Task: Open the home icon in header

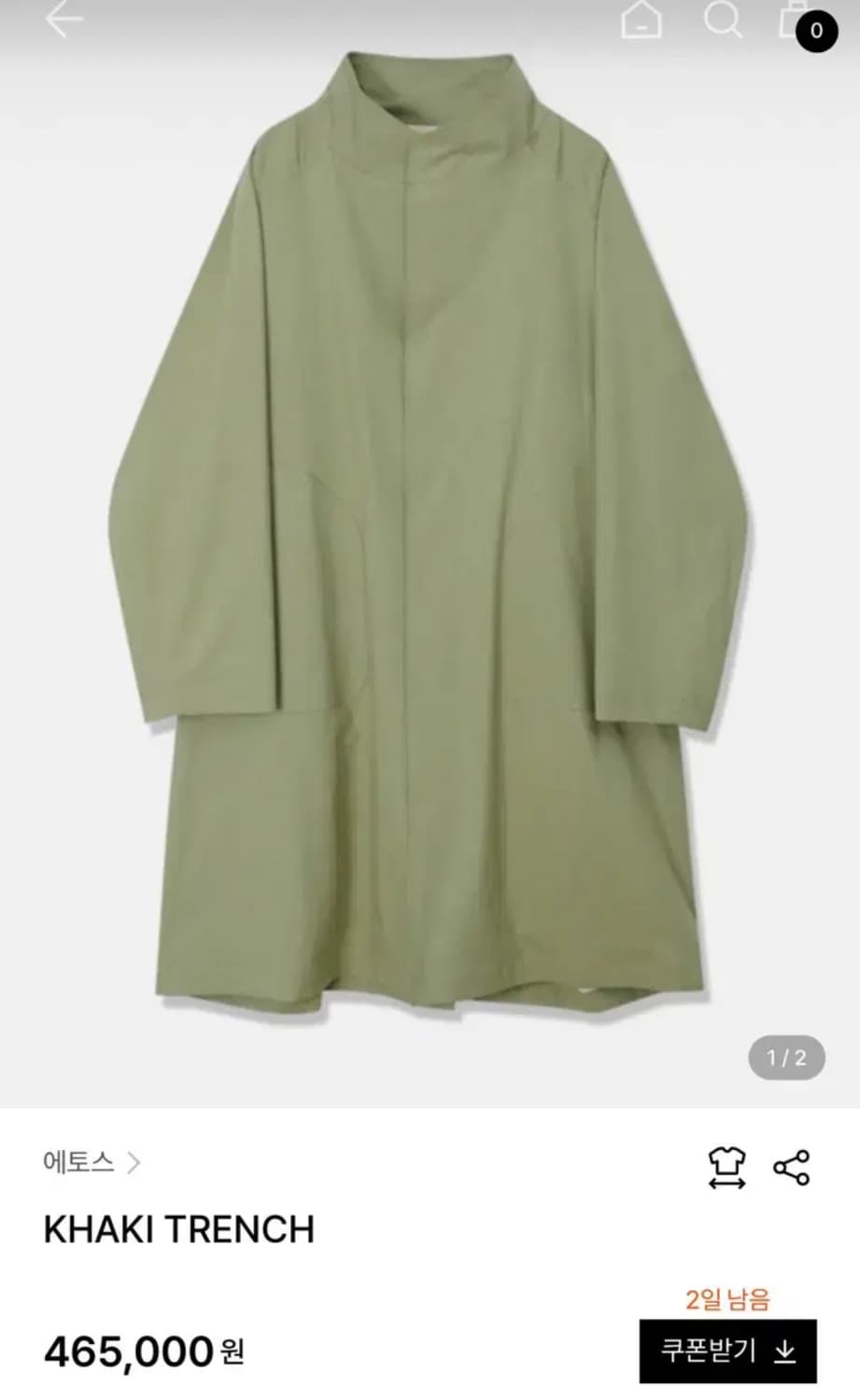Action: pos(641,21)
